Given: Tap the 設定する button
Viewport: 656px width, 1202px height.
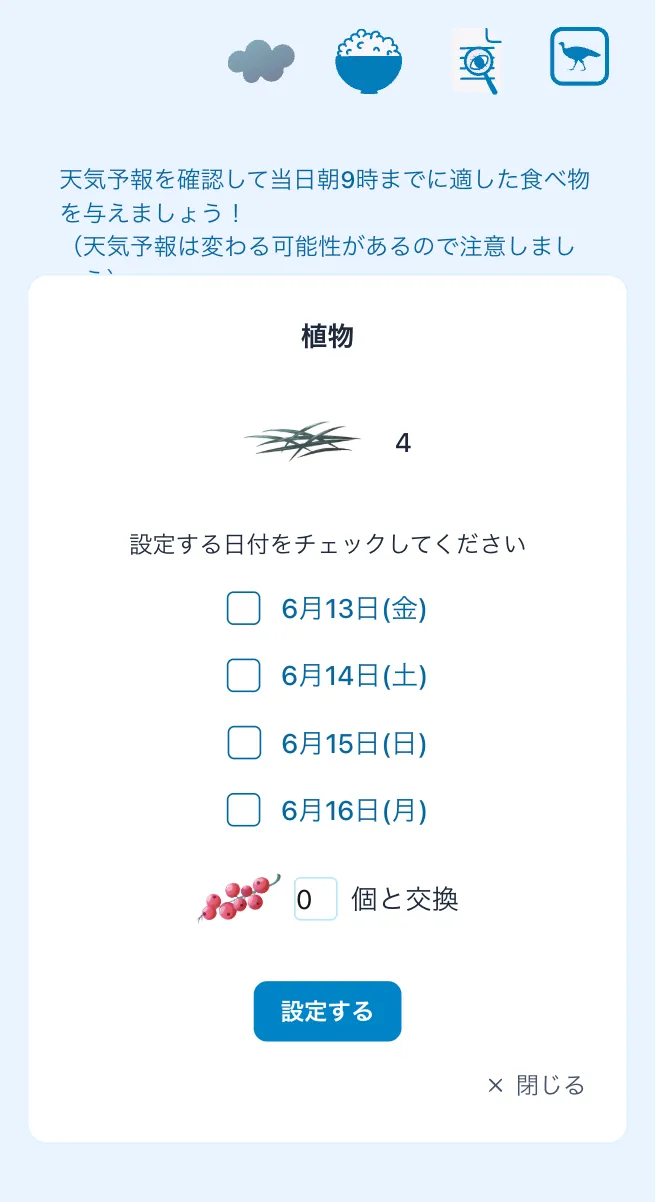Looking at the screenshot, I should (327, 1011).
